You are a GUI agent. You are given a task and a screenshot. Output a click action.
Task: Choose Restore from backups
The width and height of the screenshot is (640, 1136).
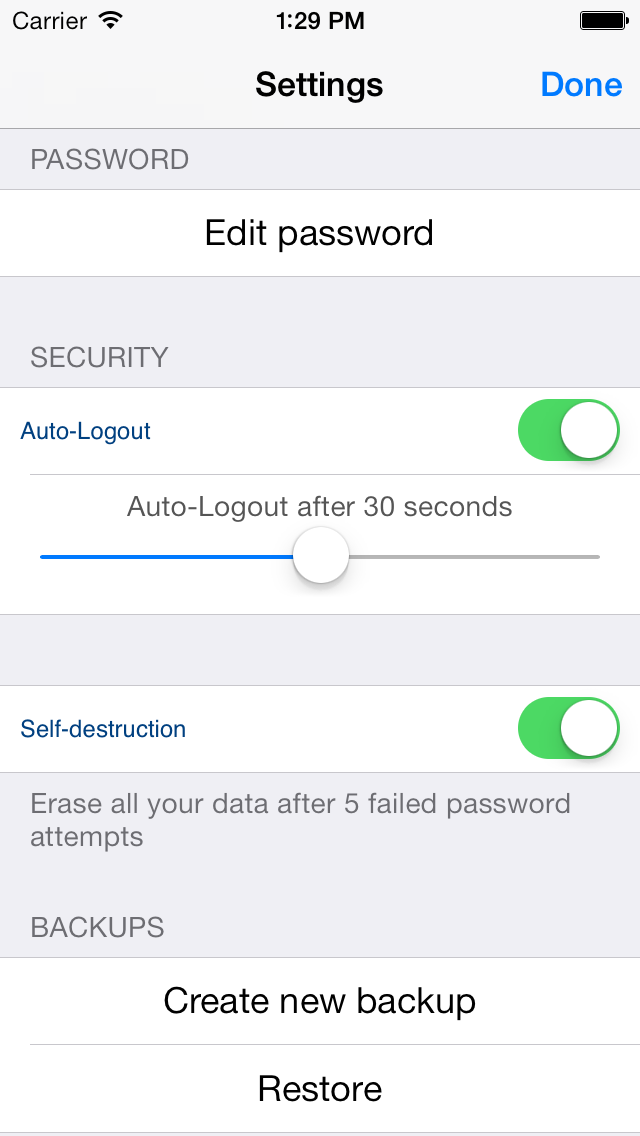click(x=320, y=1088)
